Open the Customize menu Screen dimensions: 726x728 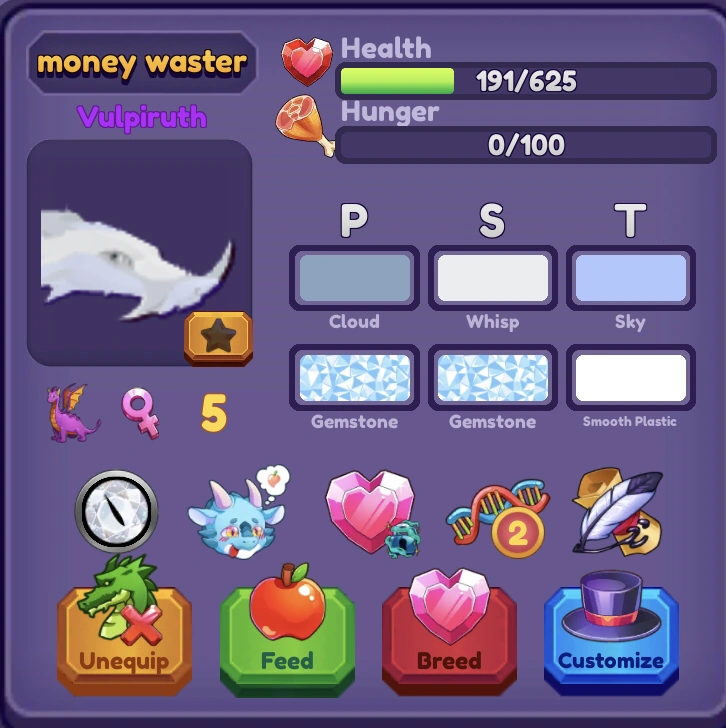coord(610,640)
